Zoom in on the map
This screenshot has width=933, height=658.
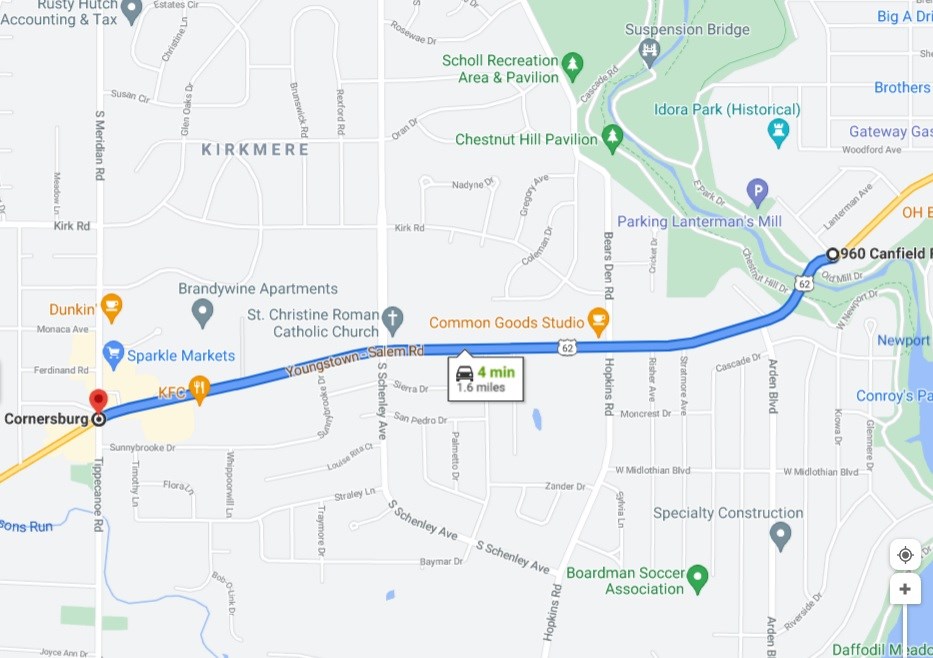[905, 590]
